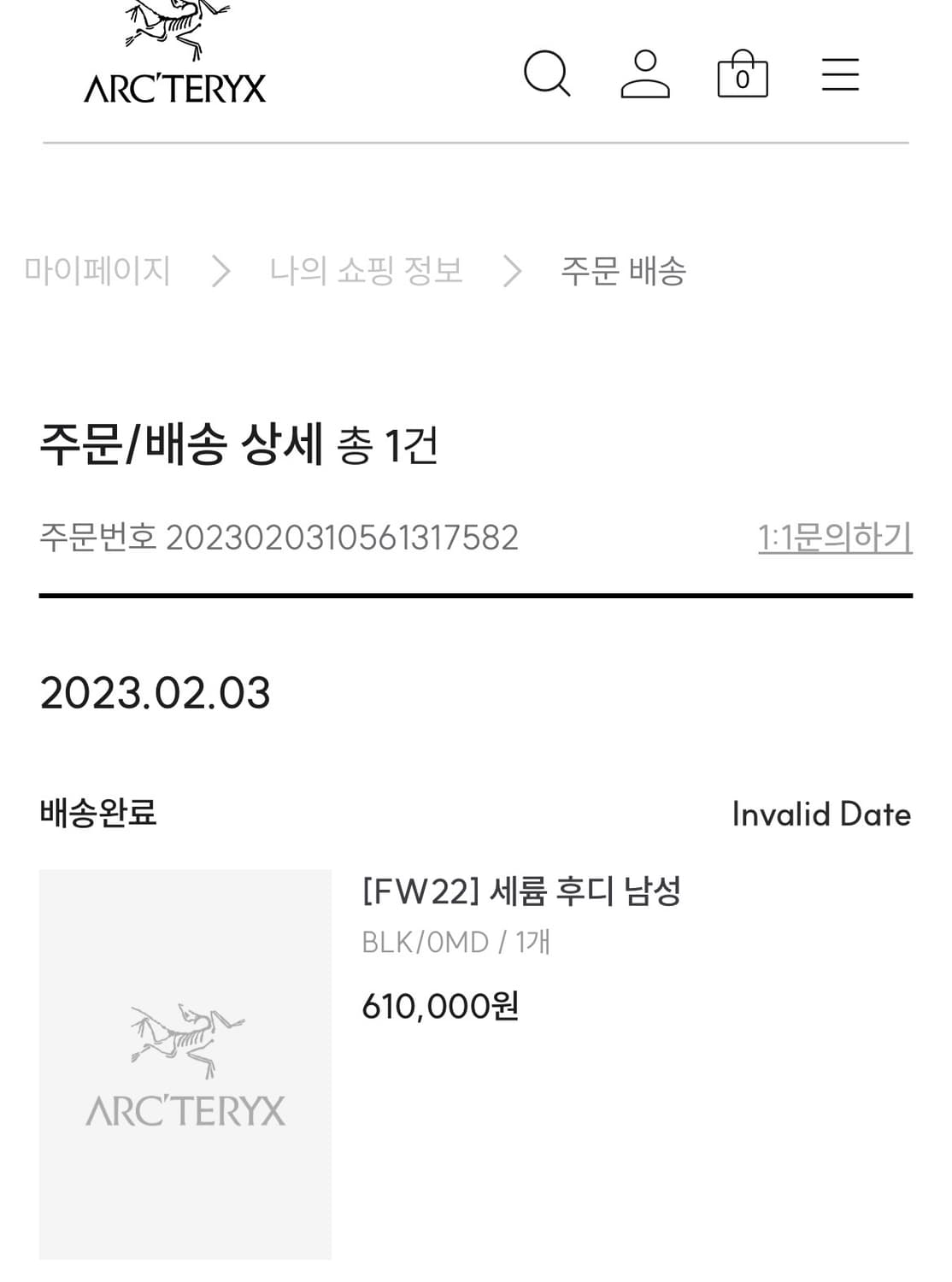Select the cart badge showing 0 items
Image resolution: width=952 pixels, height=1282 pixels.
(x=744, y=79)
